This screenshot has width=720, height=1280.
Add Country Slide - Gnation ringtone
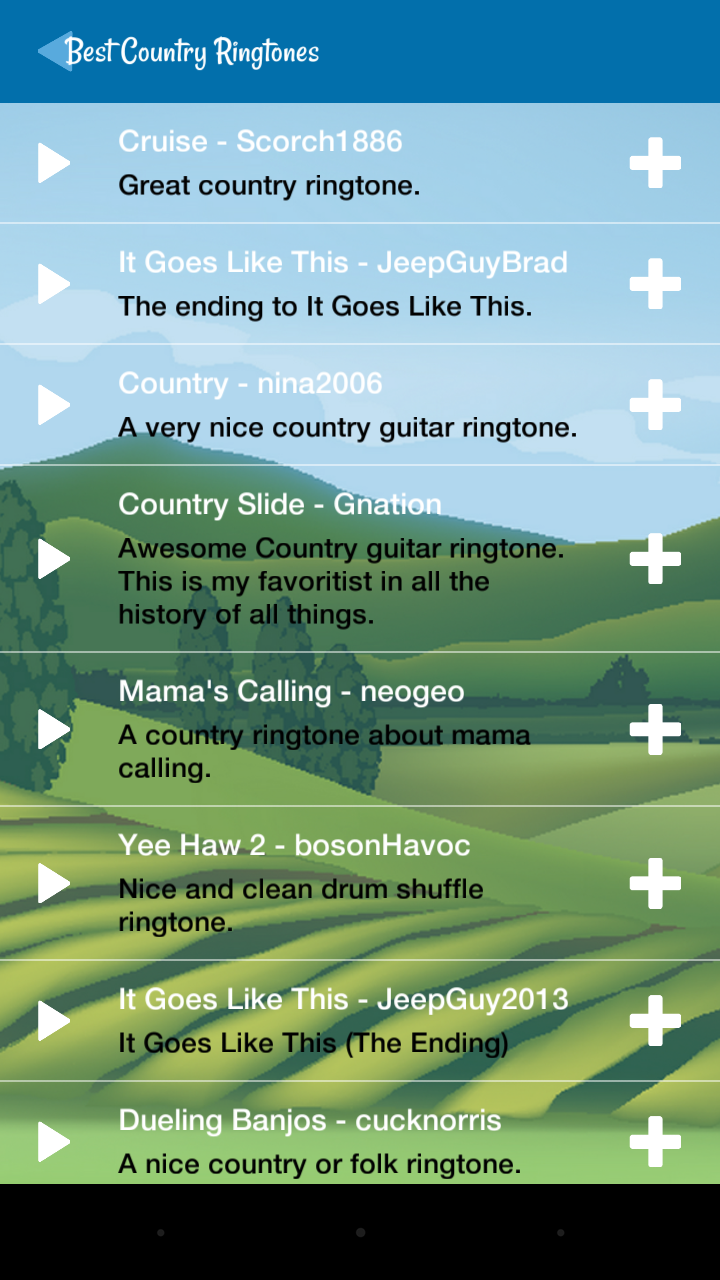[655, 559]
